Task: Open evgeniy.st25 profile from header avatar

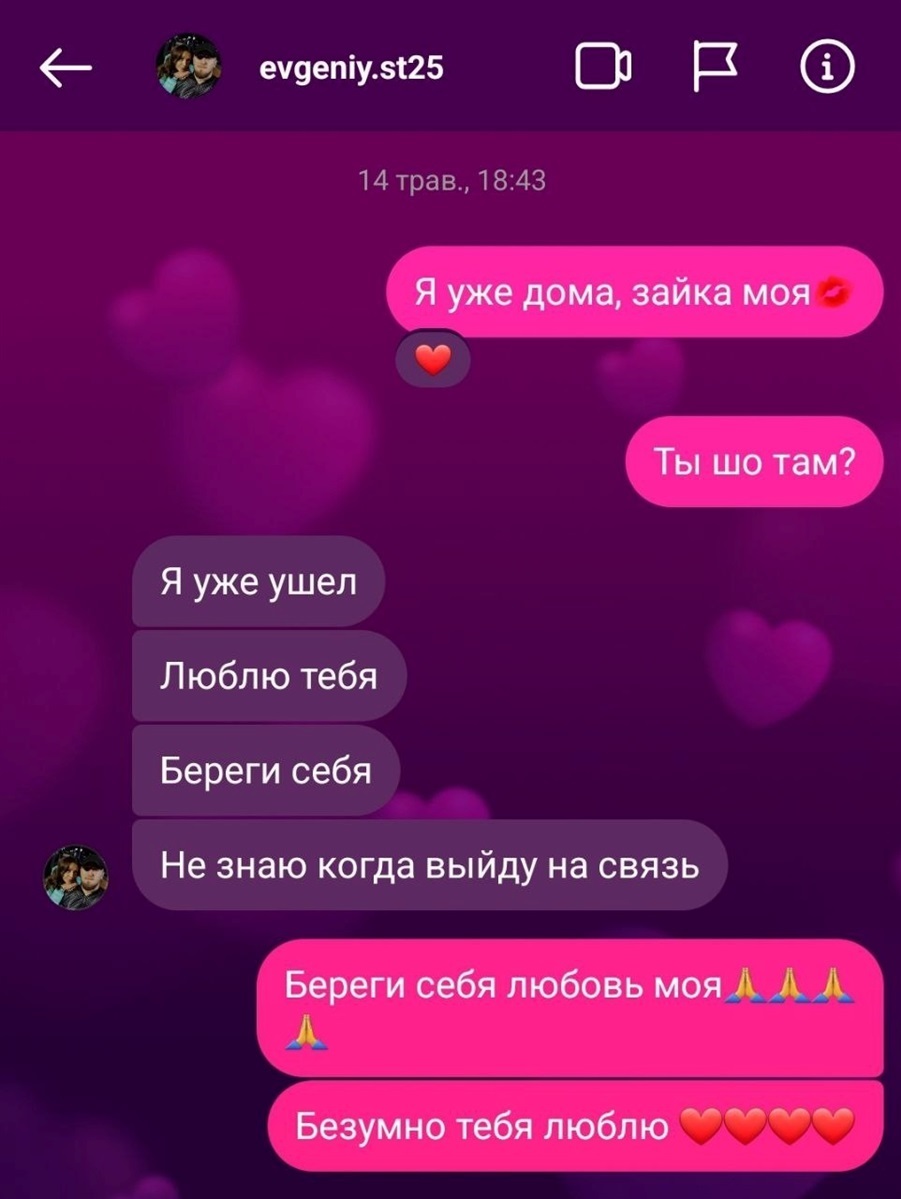Action: tap(187, 67)
